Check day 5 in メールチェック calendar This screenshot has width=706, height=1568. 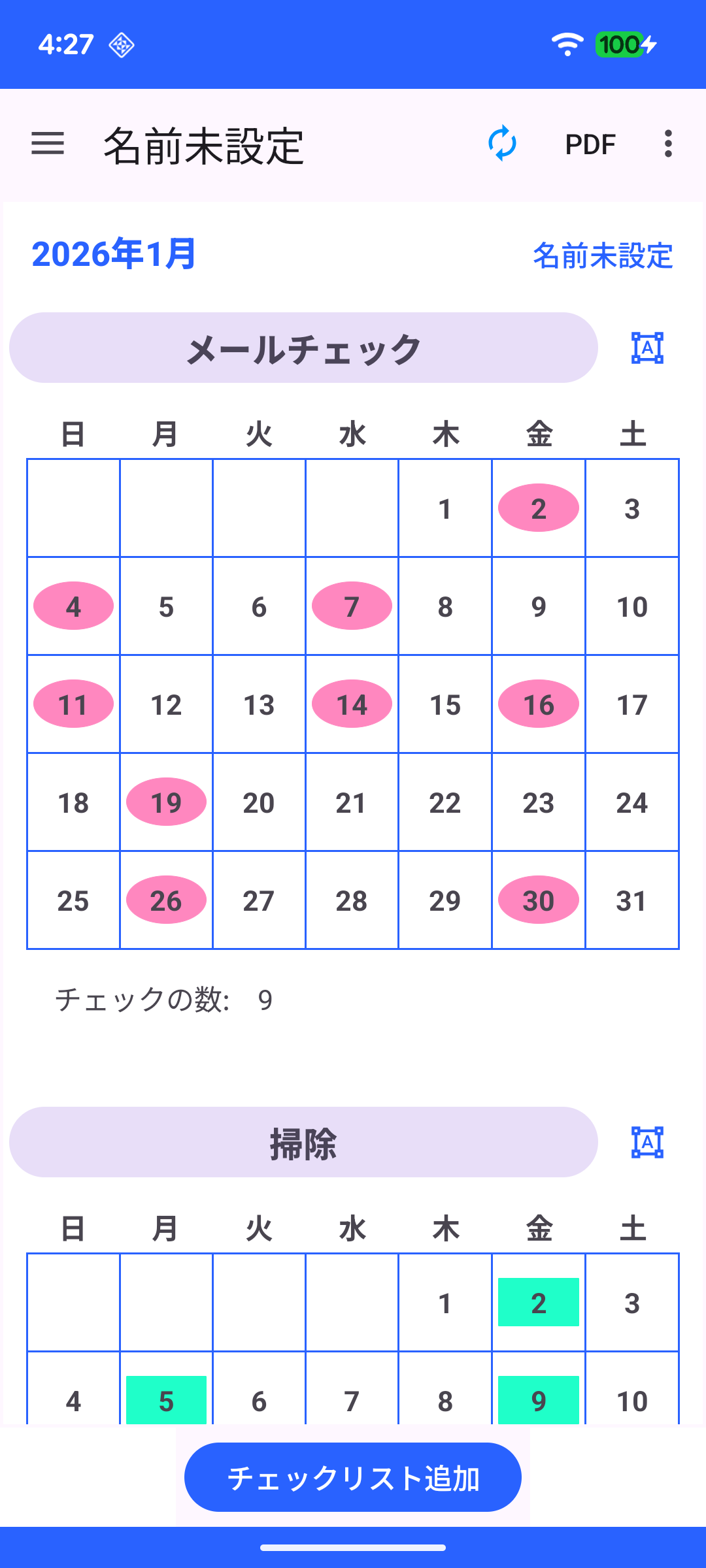point(166,606)
